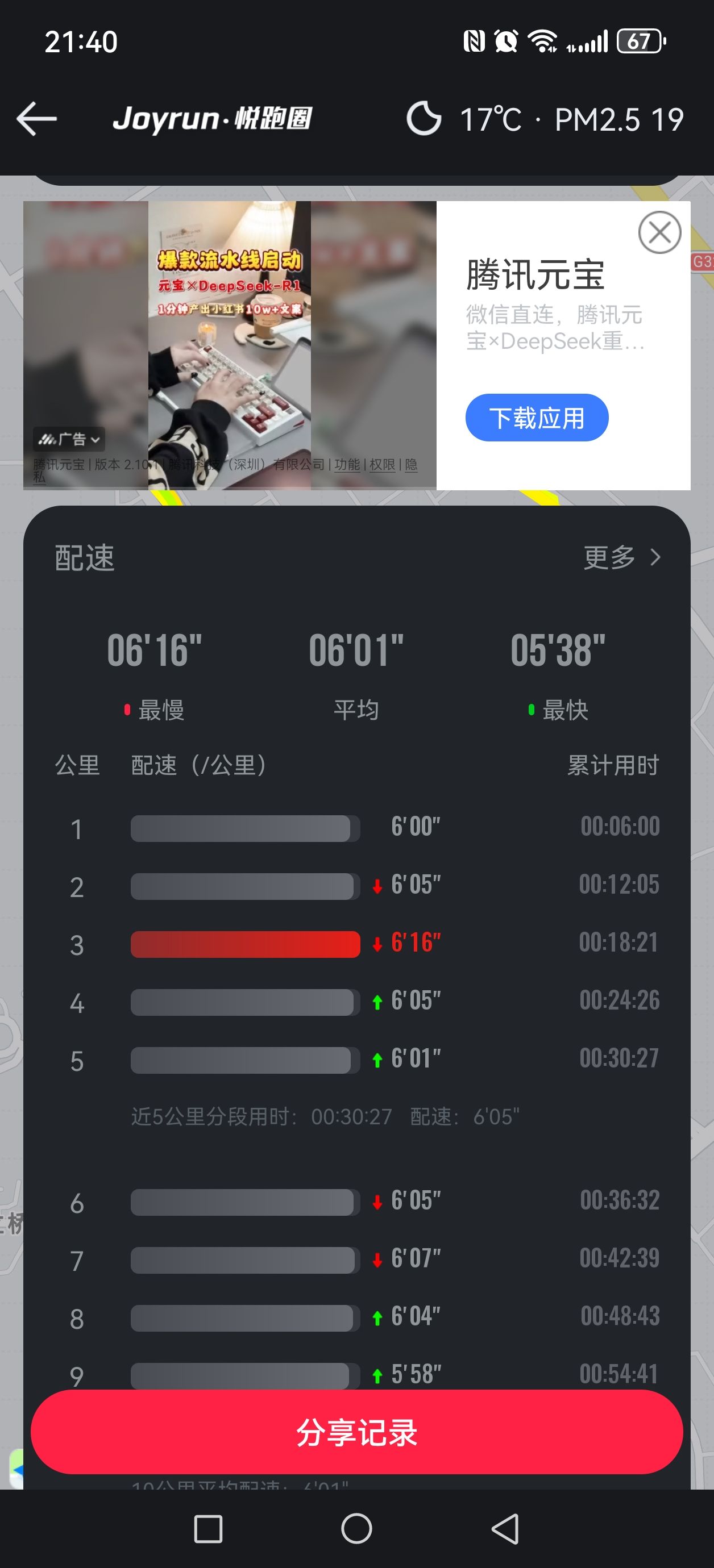The image size is (714, 1568).
Task: Expand the 广告 dropdown label
Action: (69, 439)
